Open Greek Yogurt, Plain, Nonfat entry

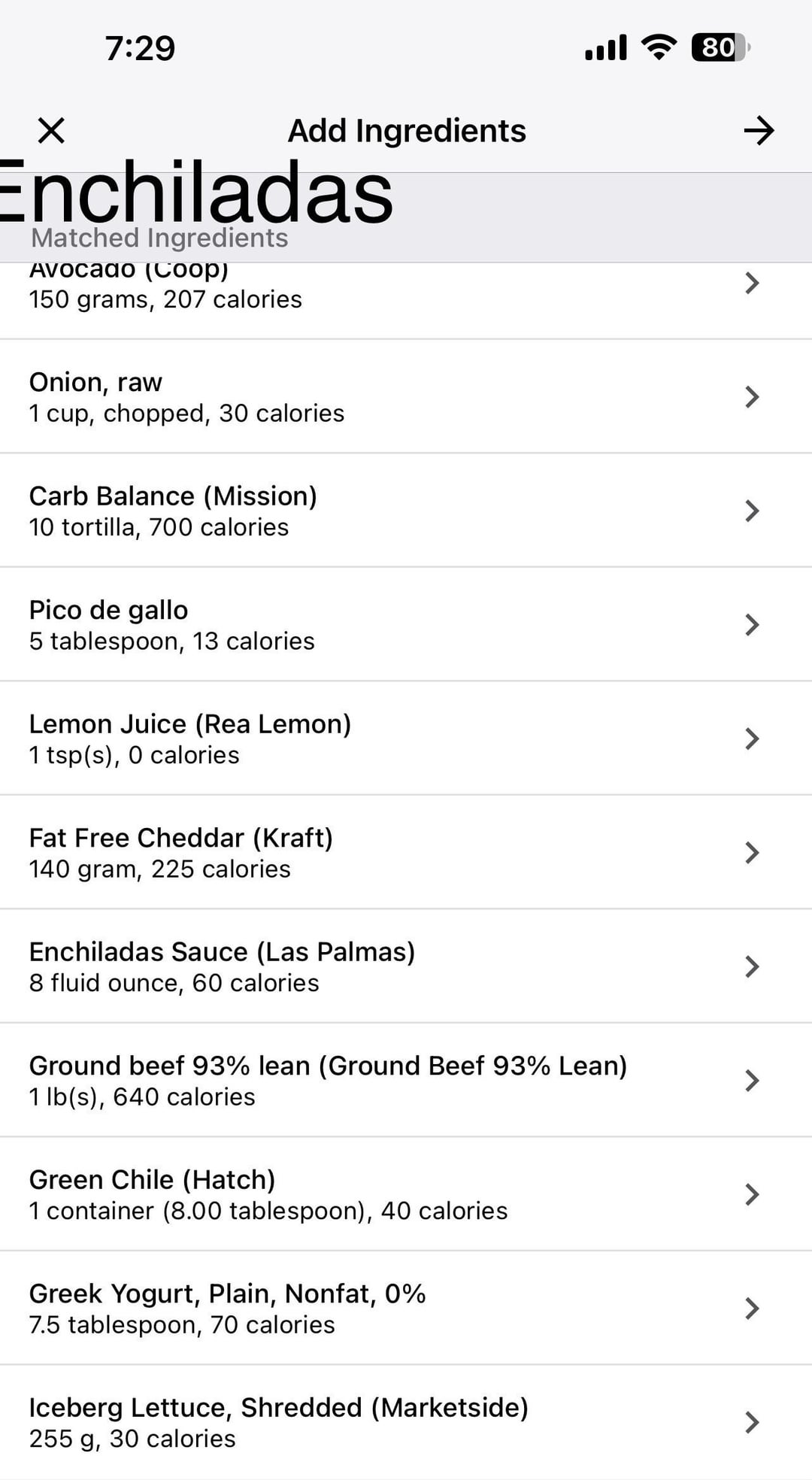point(406,1308)
